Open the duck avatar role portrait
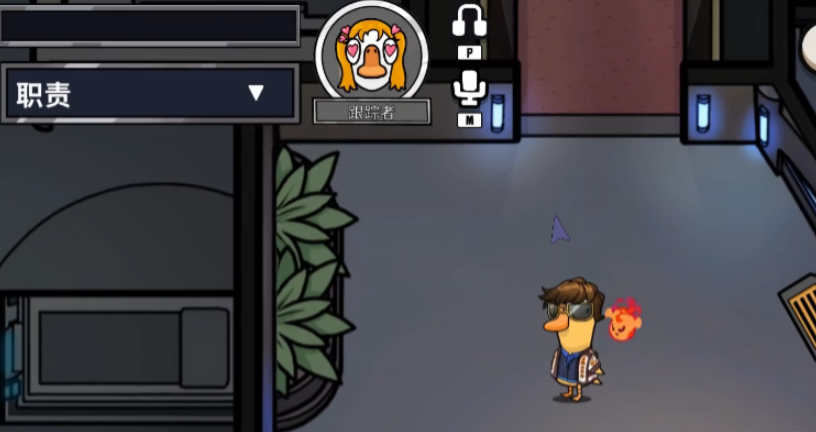The image size is (816, 432). pyautogui.click(x=371, y=55)
